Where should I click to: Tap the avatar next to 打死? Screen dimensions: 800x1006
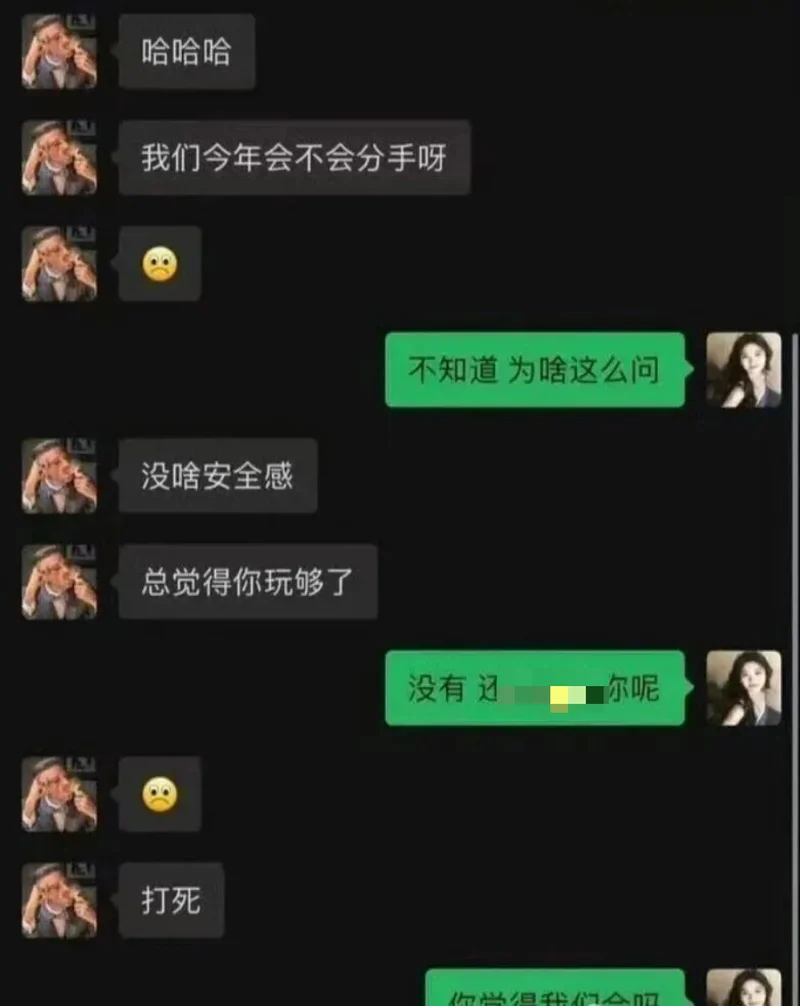pyautogui.click(x=59, y=900)
